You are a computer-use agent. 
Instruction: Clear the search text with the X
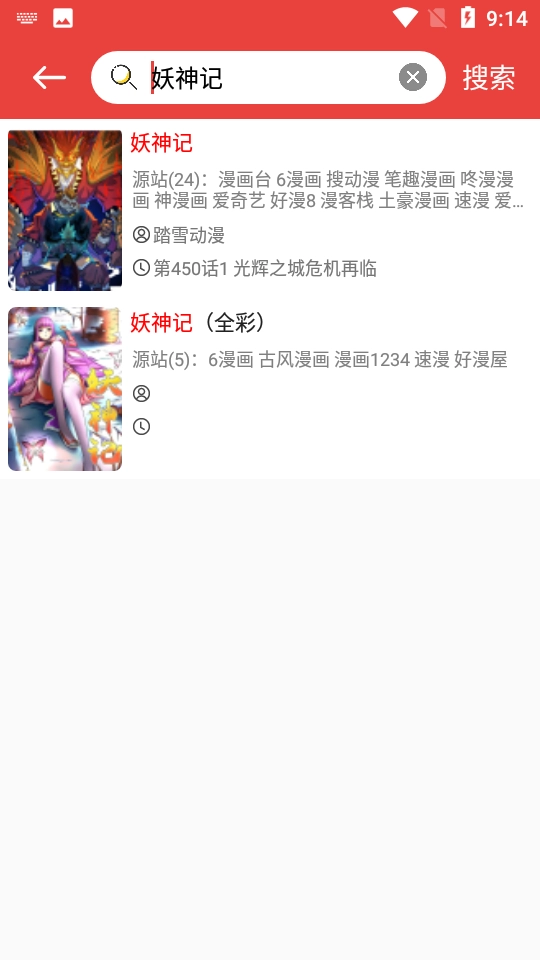coord(413,77)
